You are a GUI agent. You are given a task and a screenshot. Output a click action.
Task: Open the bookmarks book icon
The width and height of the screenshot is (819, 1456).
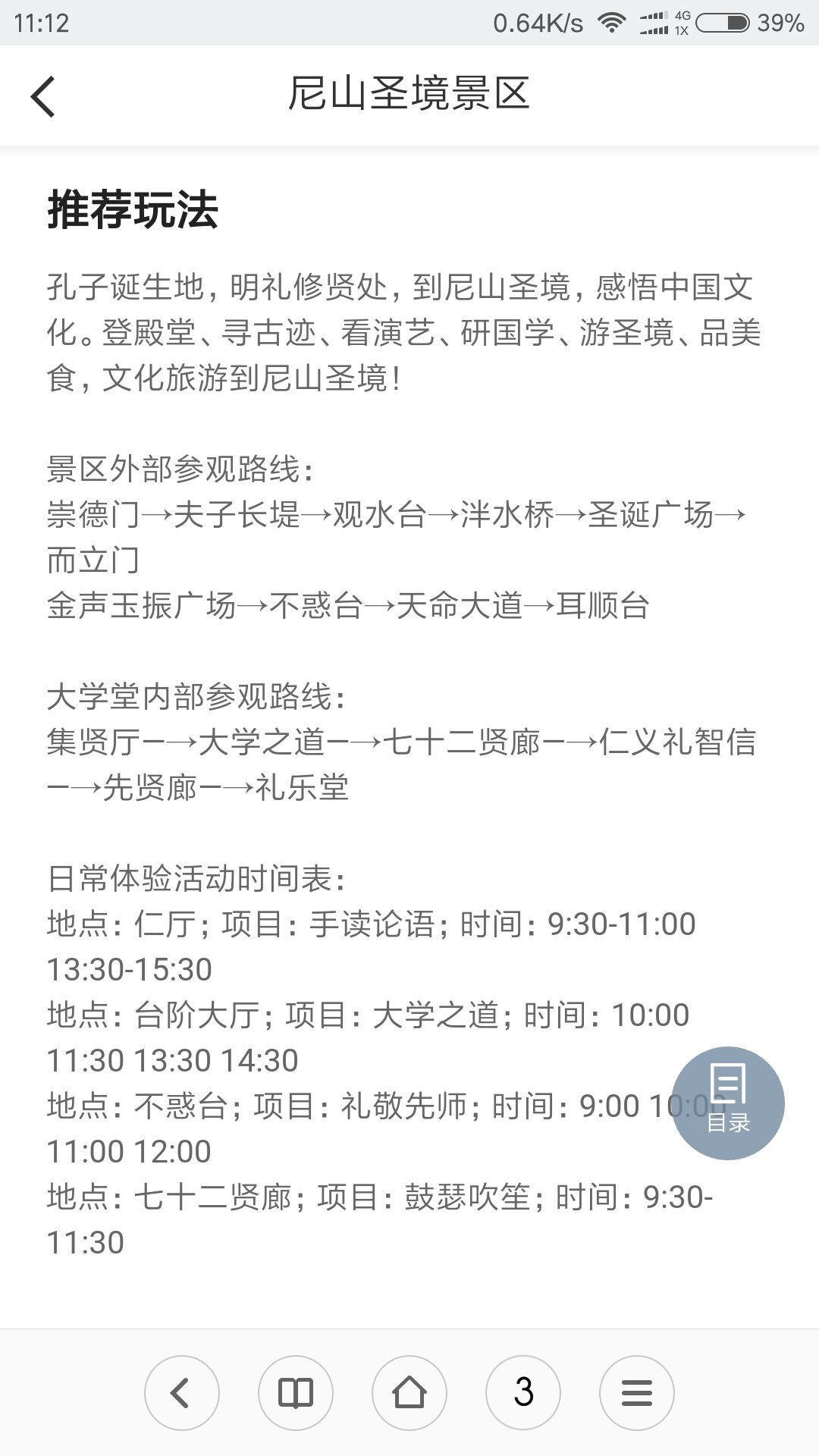pyautogui.click(x=296, y=1392)
